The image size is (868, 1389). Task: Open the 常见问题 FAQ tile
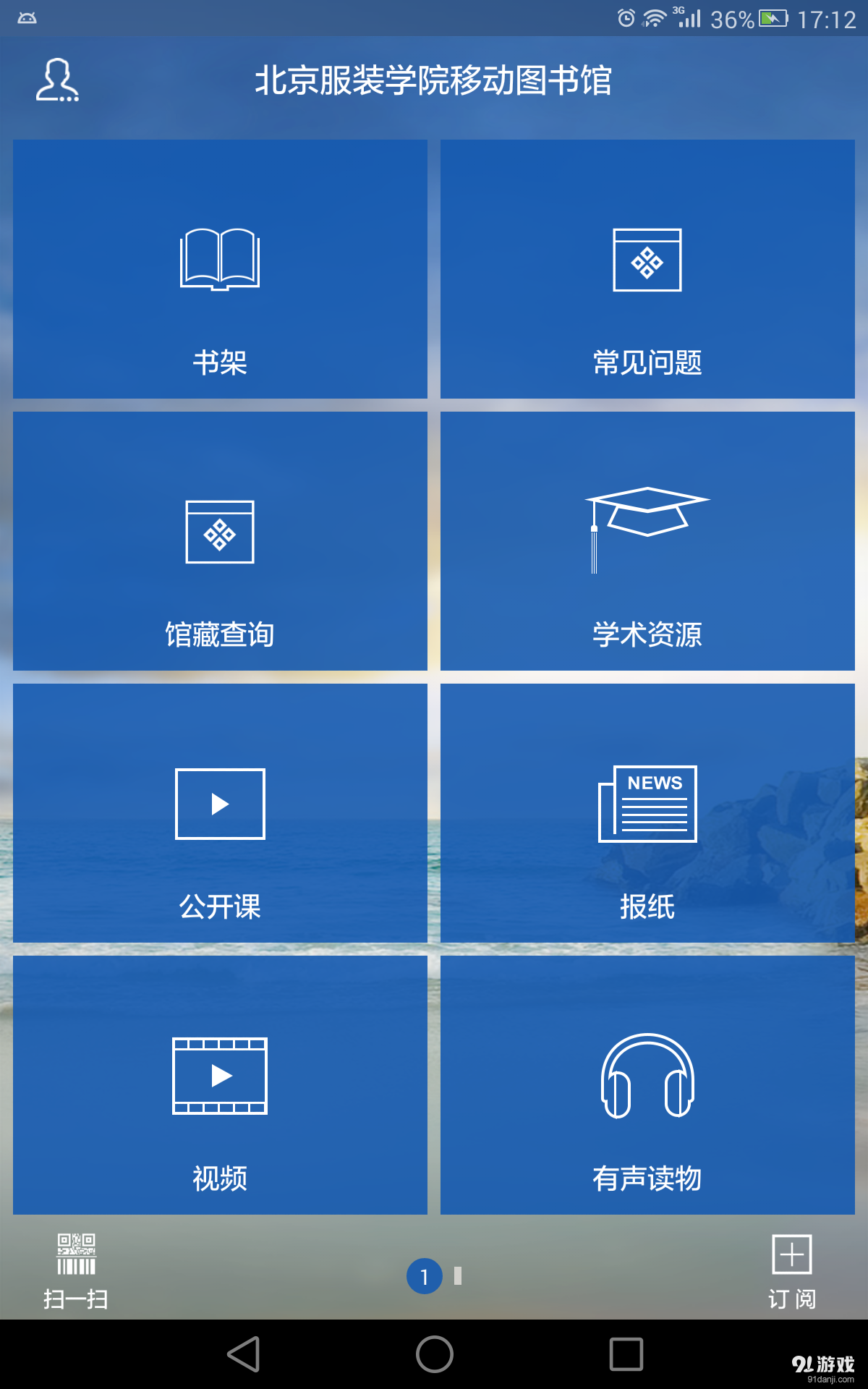(x=647, y=268)
